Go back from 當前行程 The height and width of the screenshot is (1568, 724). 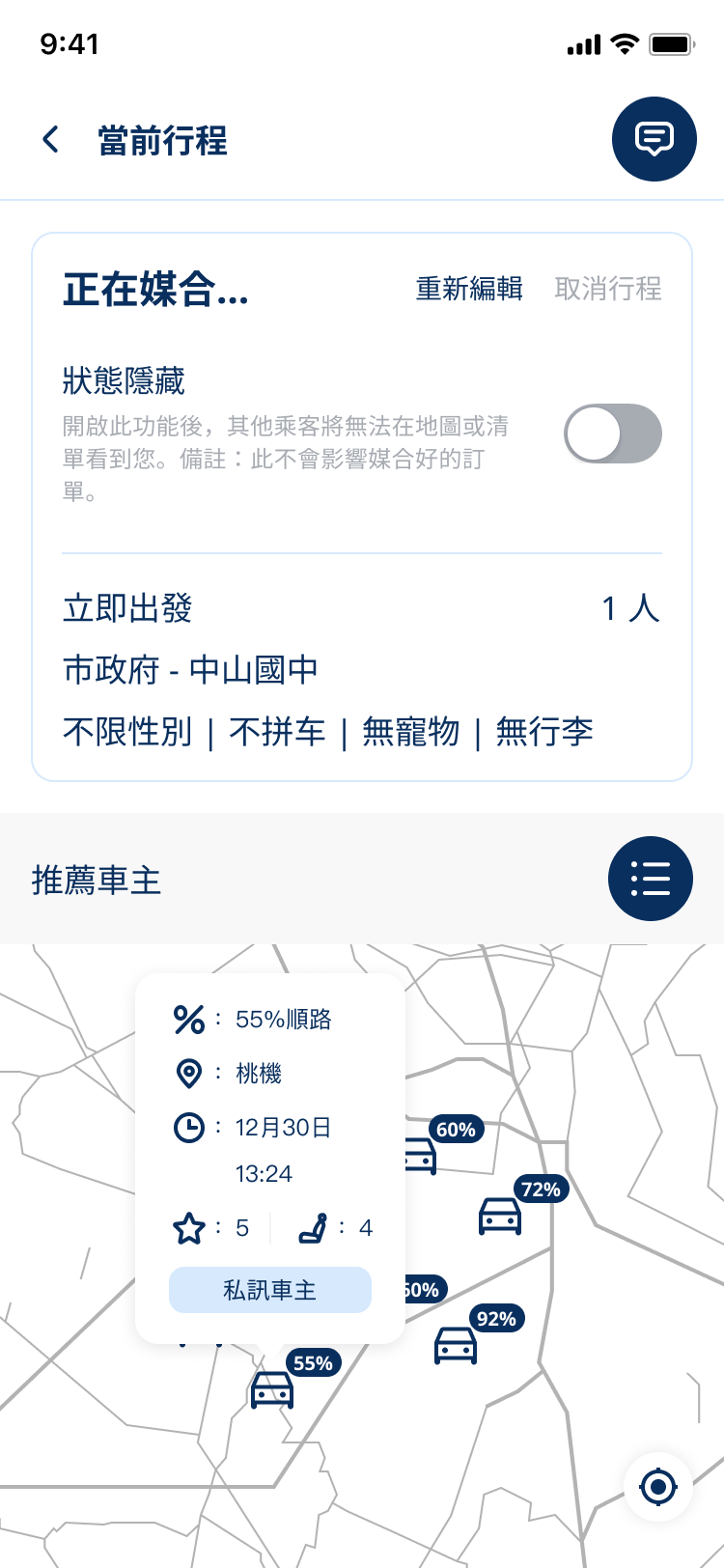(x=51, y=140)
